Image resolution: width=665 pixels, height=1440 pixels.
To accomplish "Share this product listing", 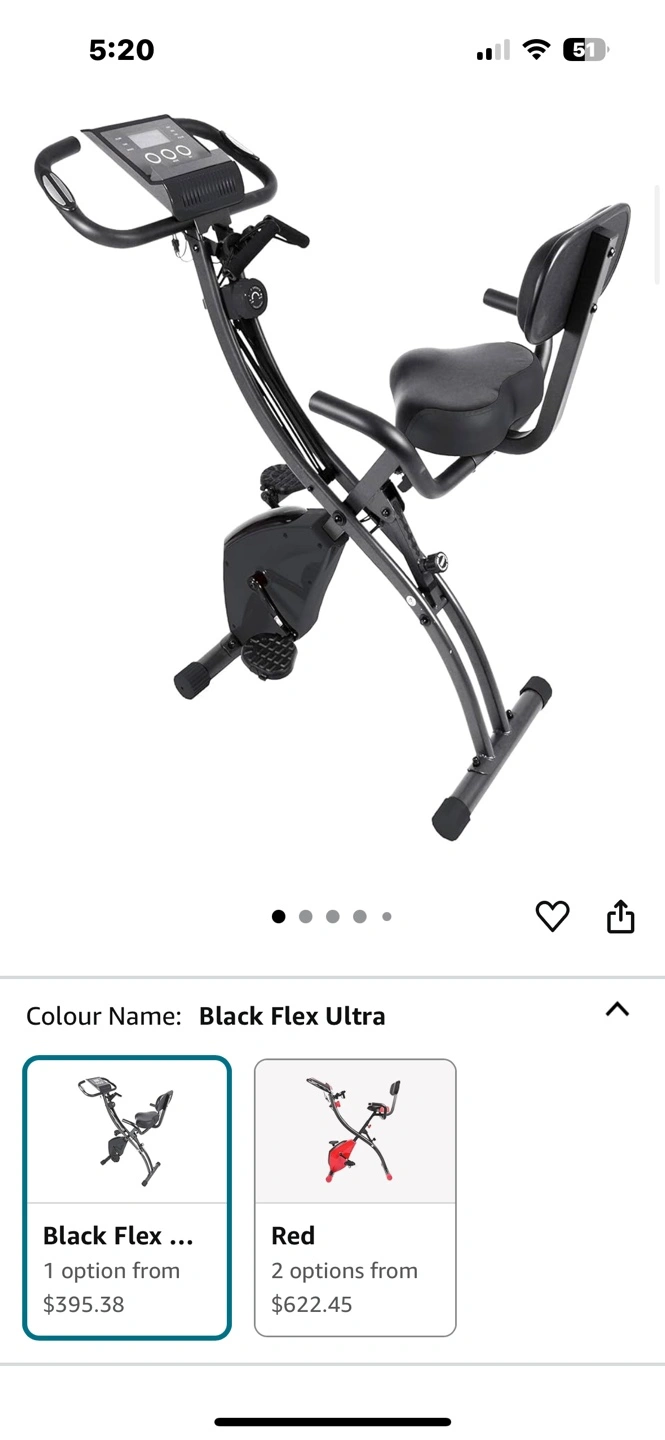I will pyautogui.click(x=621, y=916).
